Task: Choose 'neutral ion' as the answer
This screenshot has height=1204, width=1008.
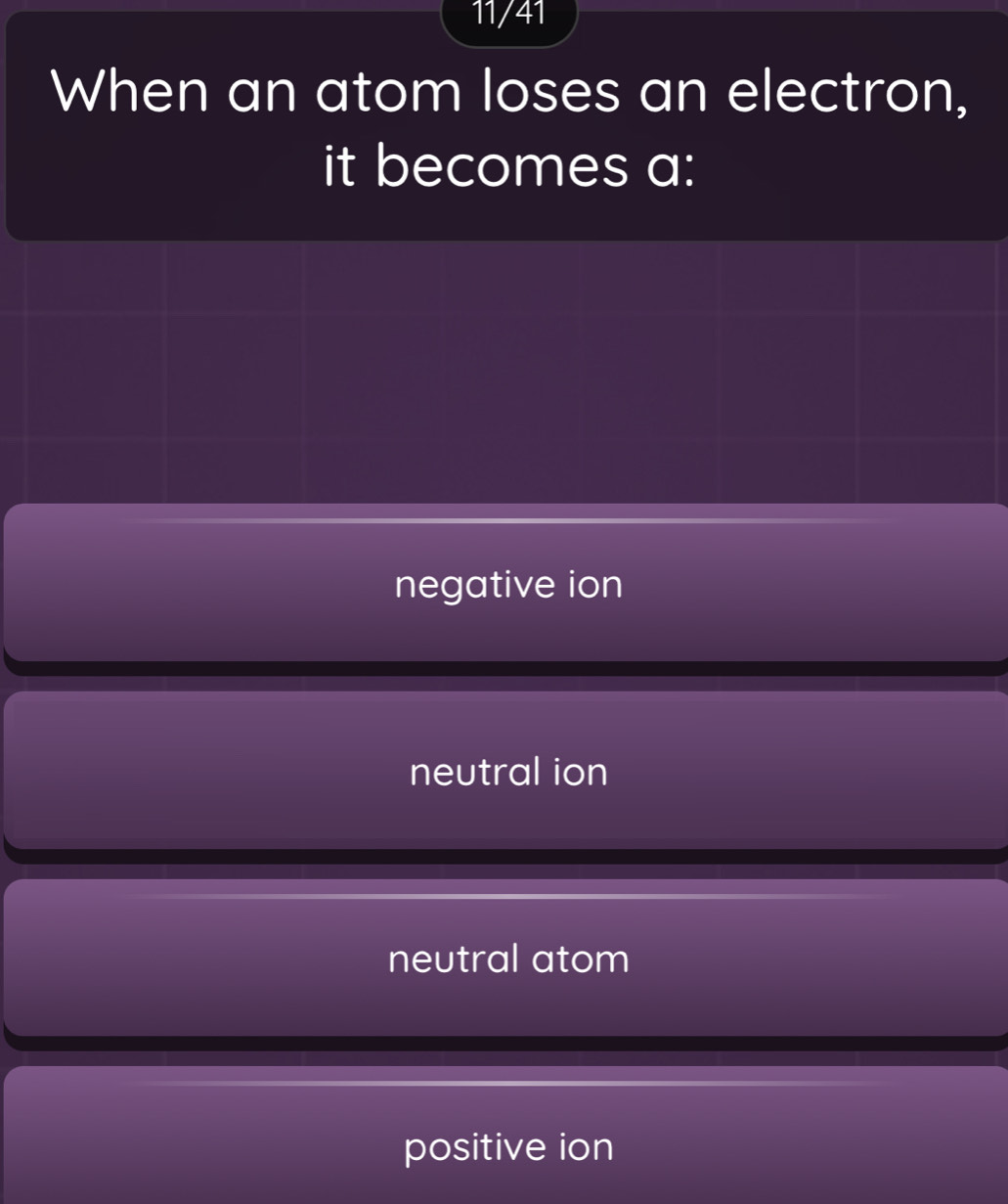Action: click(507, 772)
